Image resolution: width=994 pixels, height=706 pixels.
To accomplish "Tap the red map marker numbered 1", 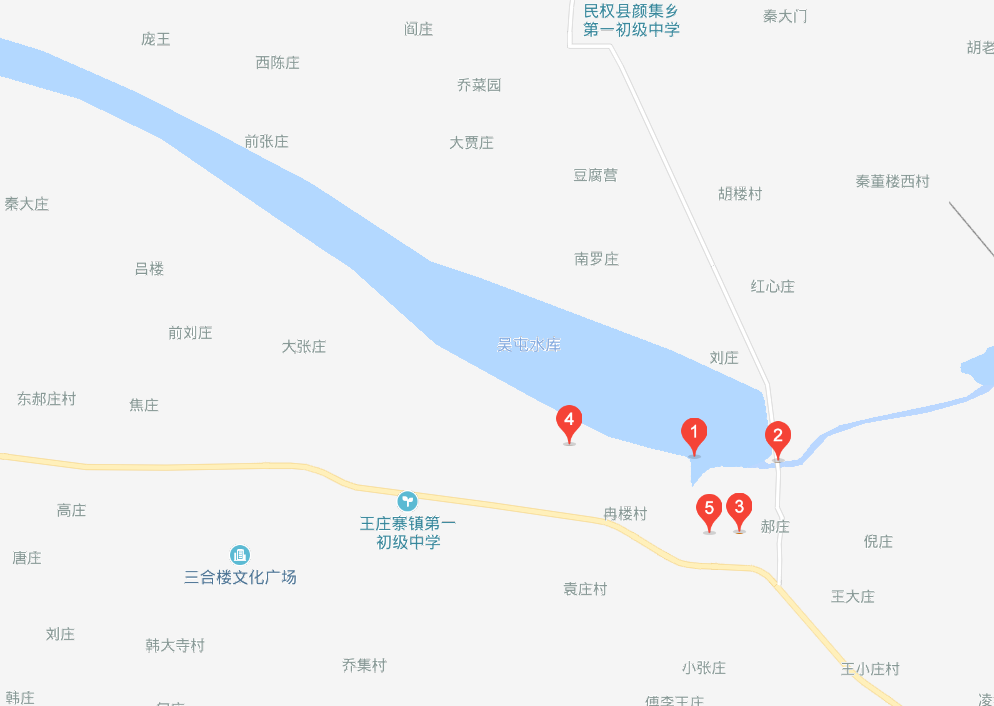I will pos(694,435).
